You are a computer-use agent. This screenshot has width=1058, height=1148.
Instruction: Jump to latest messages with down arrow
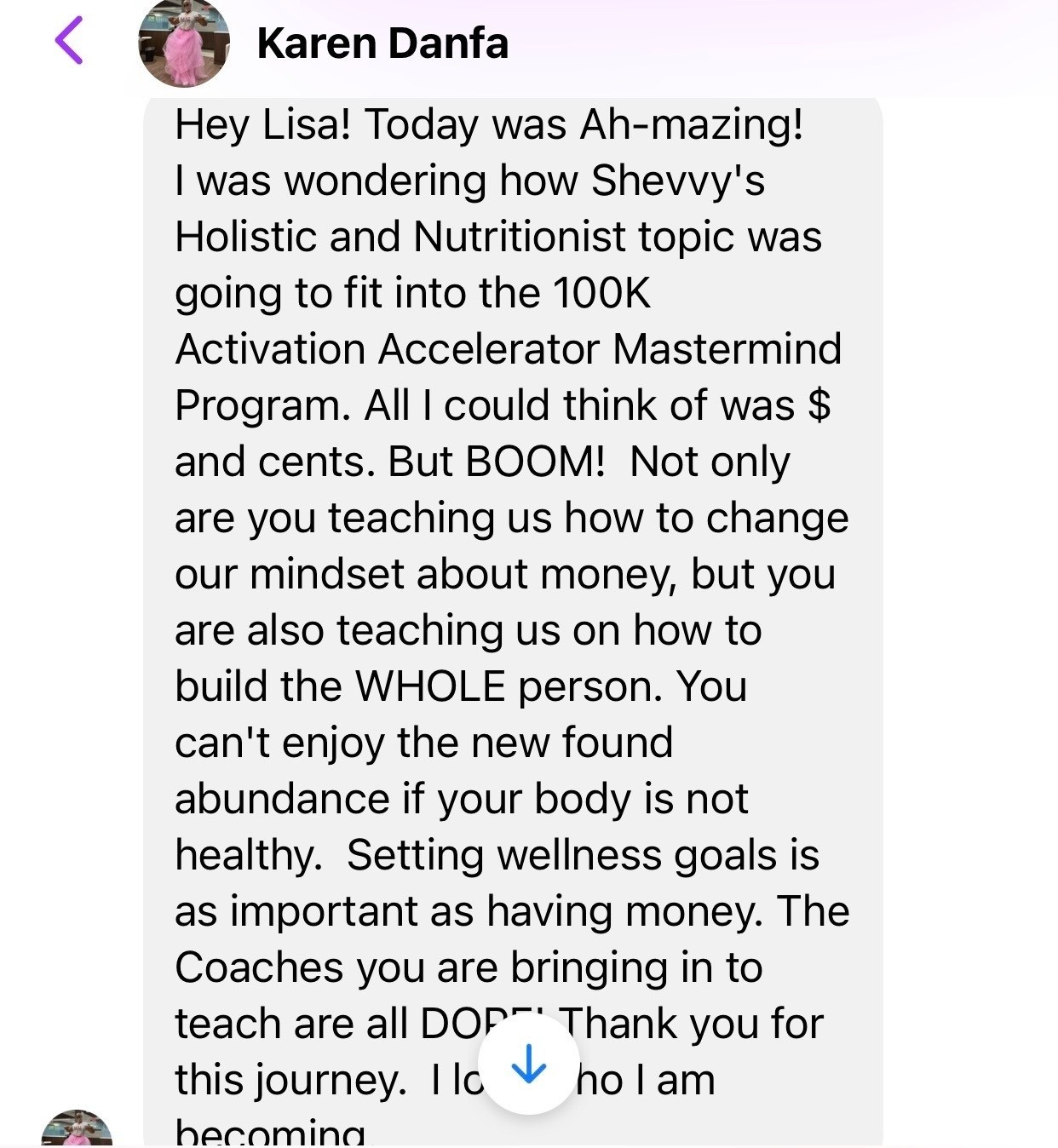pos(529,1065)
